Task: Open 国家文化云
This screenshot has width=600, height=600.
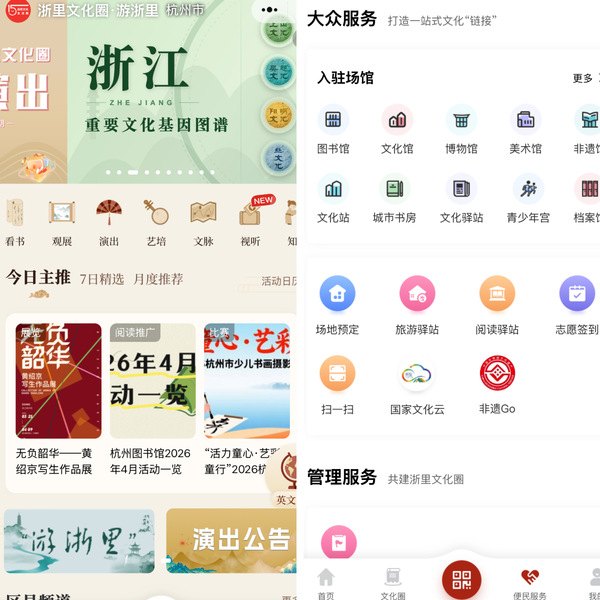Action: (417, 385)
